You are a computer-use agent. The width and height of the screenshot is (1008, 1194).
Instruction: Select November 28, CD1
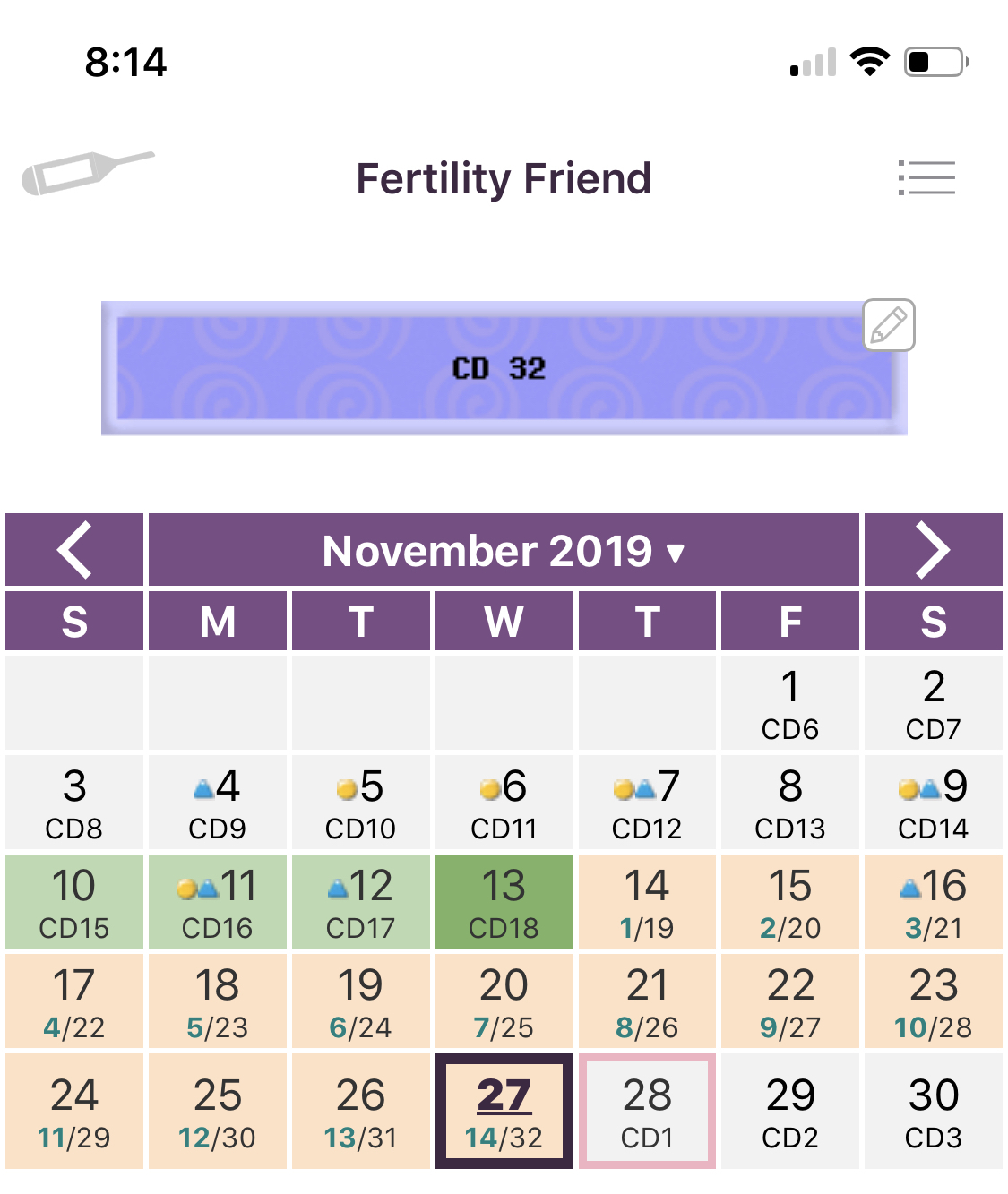[x=647, y=1111]
